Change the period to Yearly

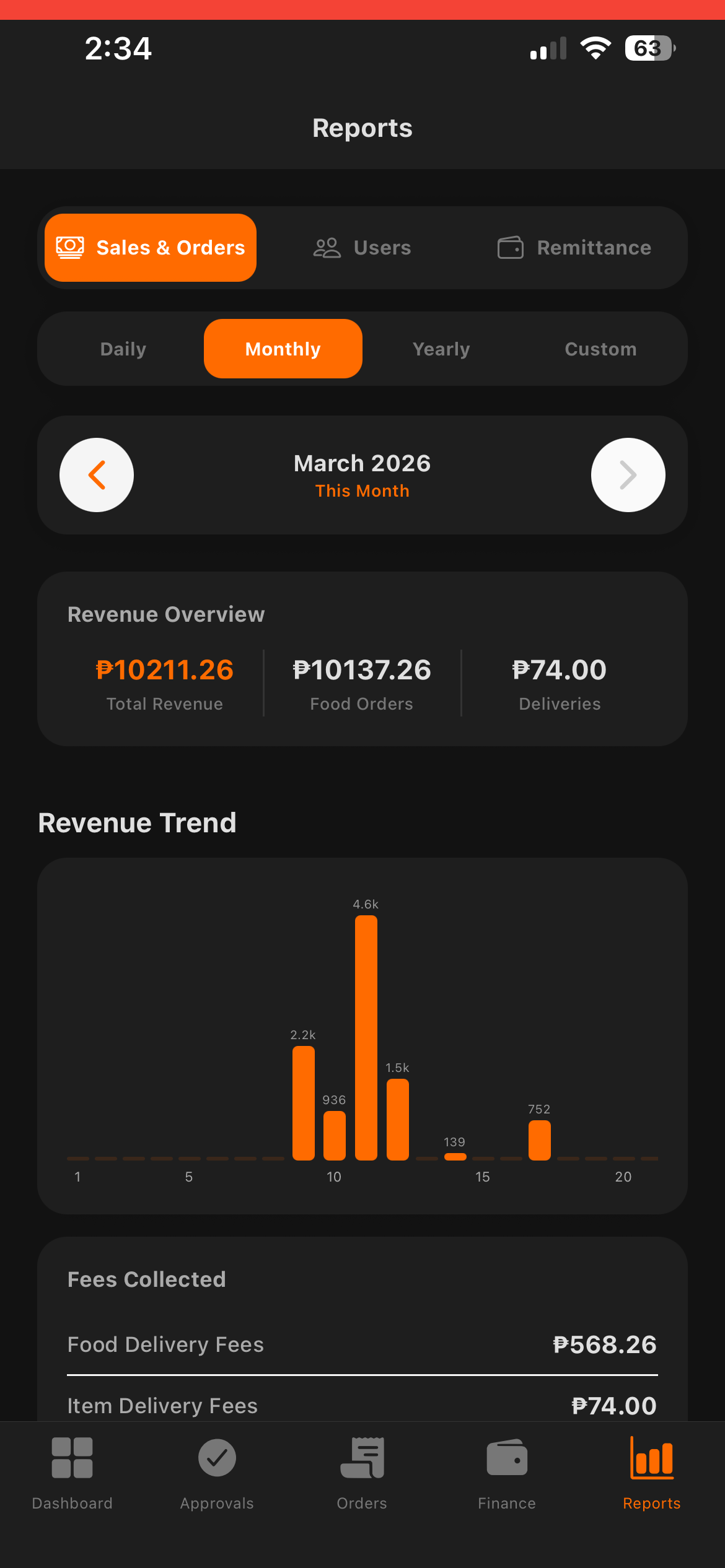tap(441, 349)
